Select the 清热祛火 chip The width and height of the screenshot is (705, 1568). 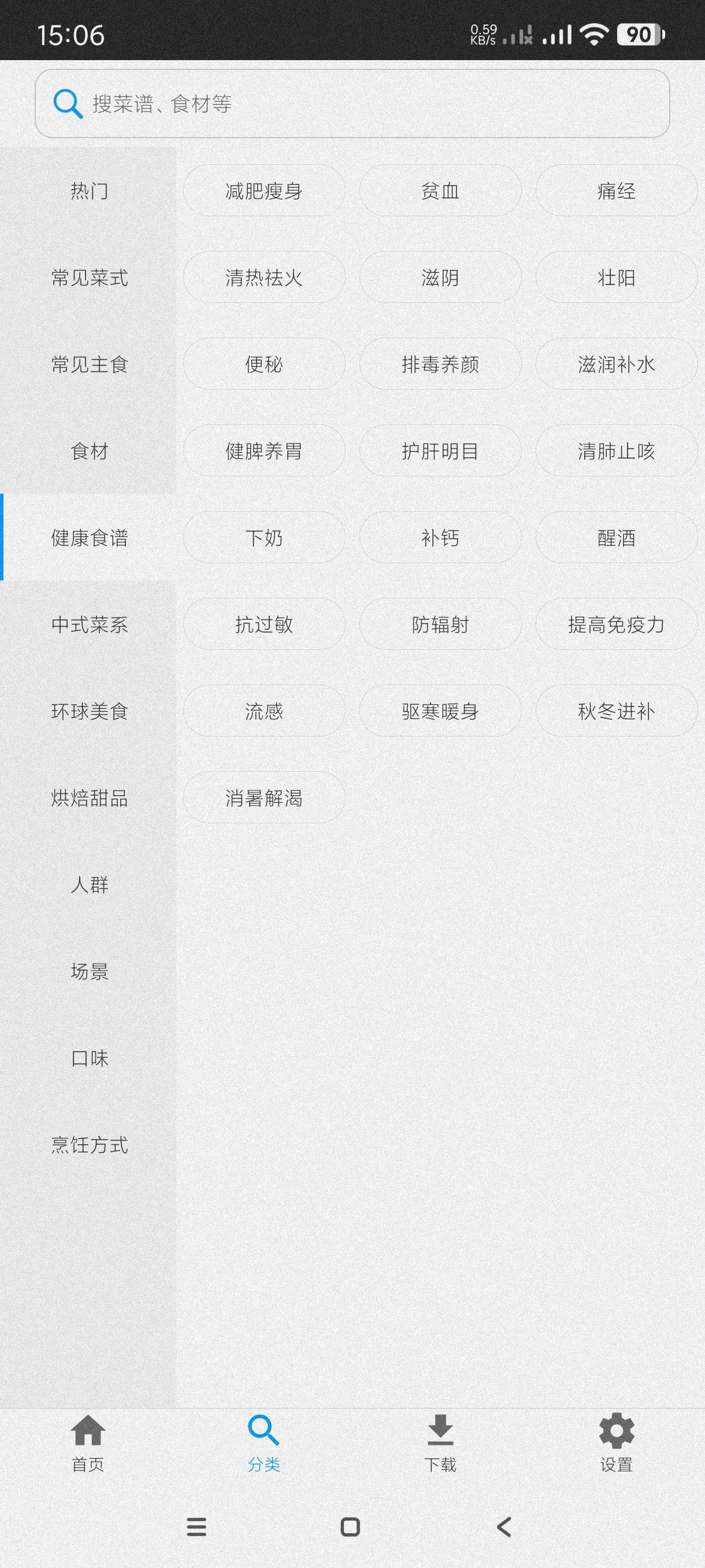tap(264, 278)
